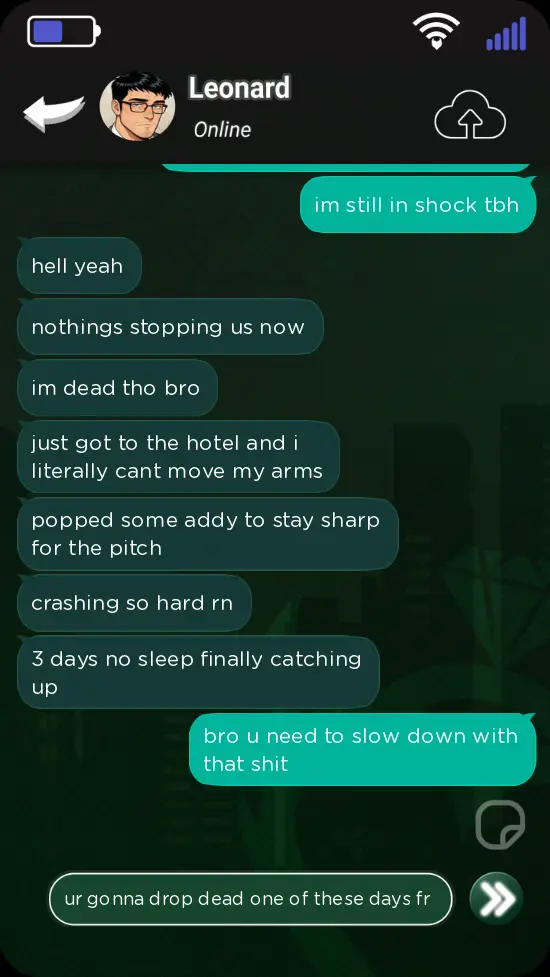Viewport: 550px width, 977px height.
Task: Send the drafted message with the arrow button
Action: [496, 898]
